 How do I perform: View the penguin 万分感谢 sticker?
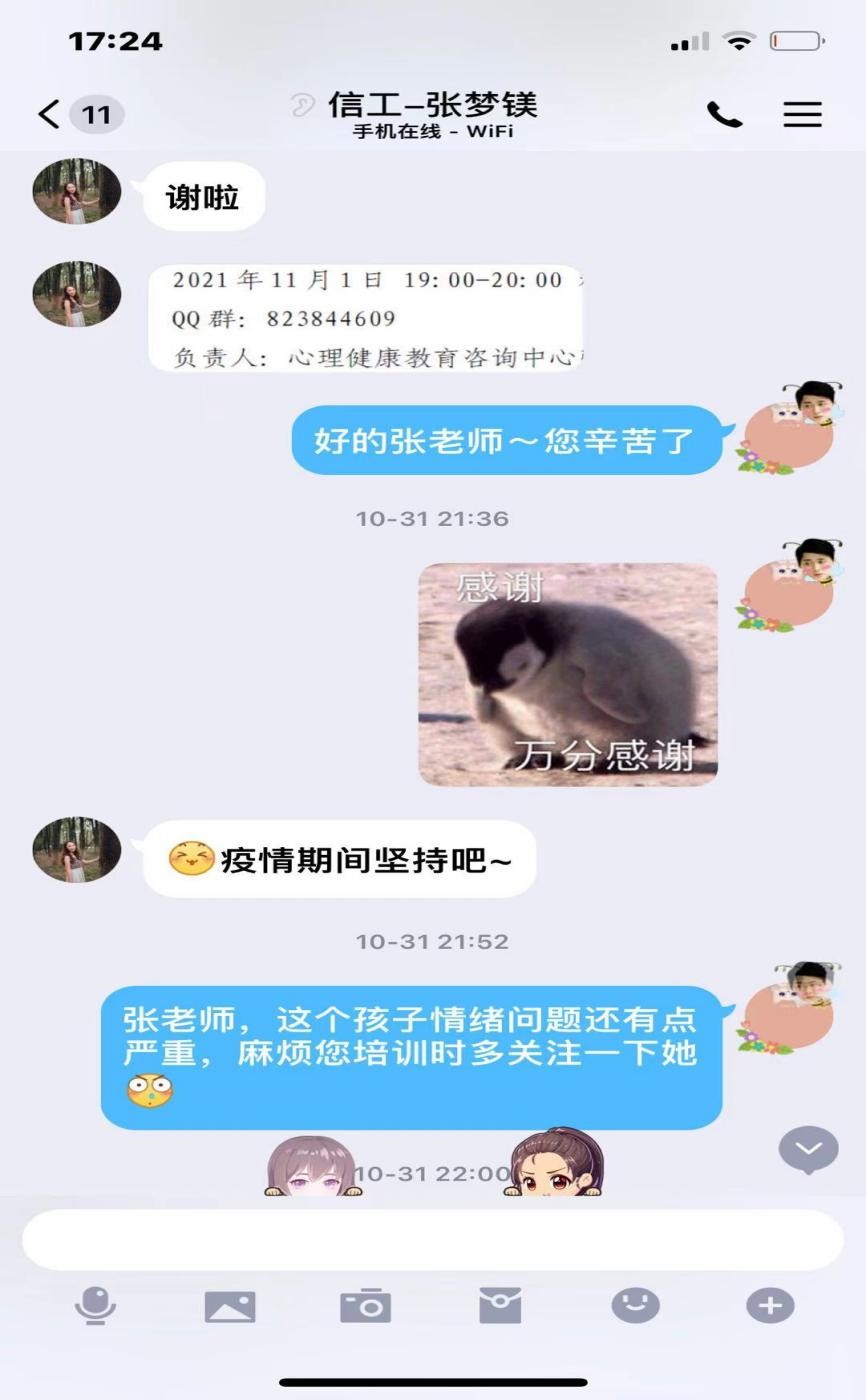pos(568,674)
